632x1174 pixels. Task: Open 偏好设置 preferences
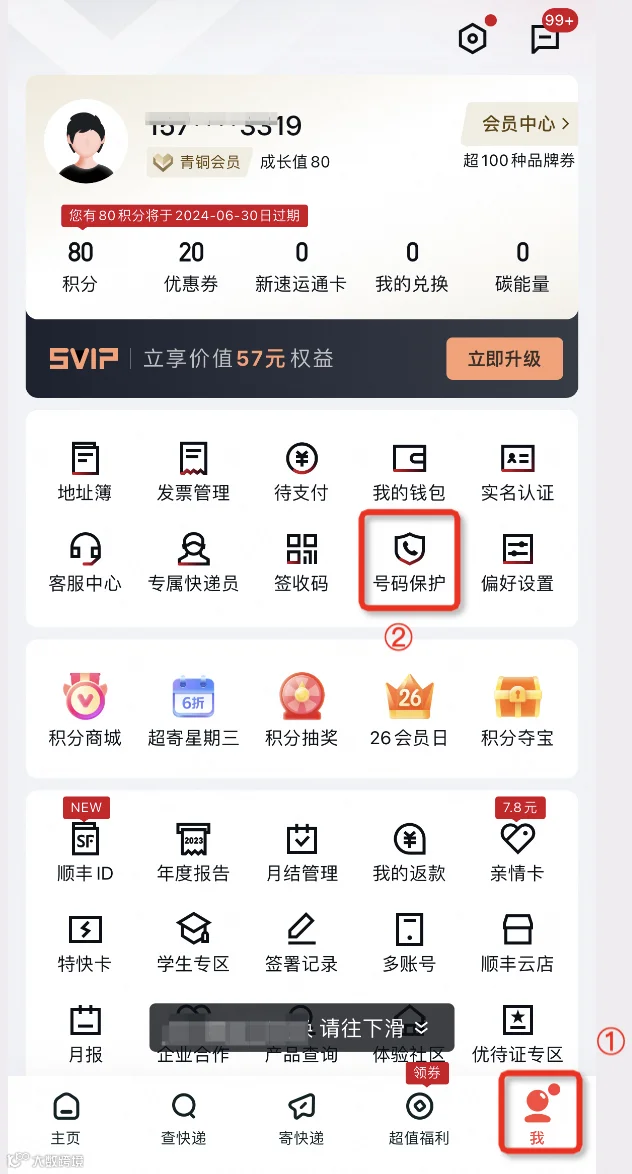517,562
